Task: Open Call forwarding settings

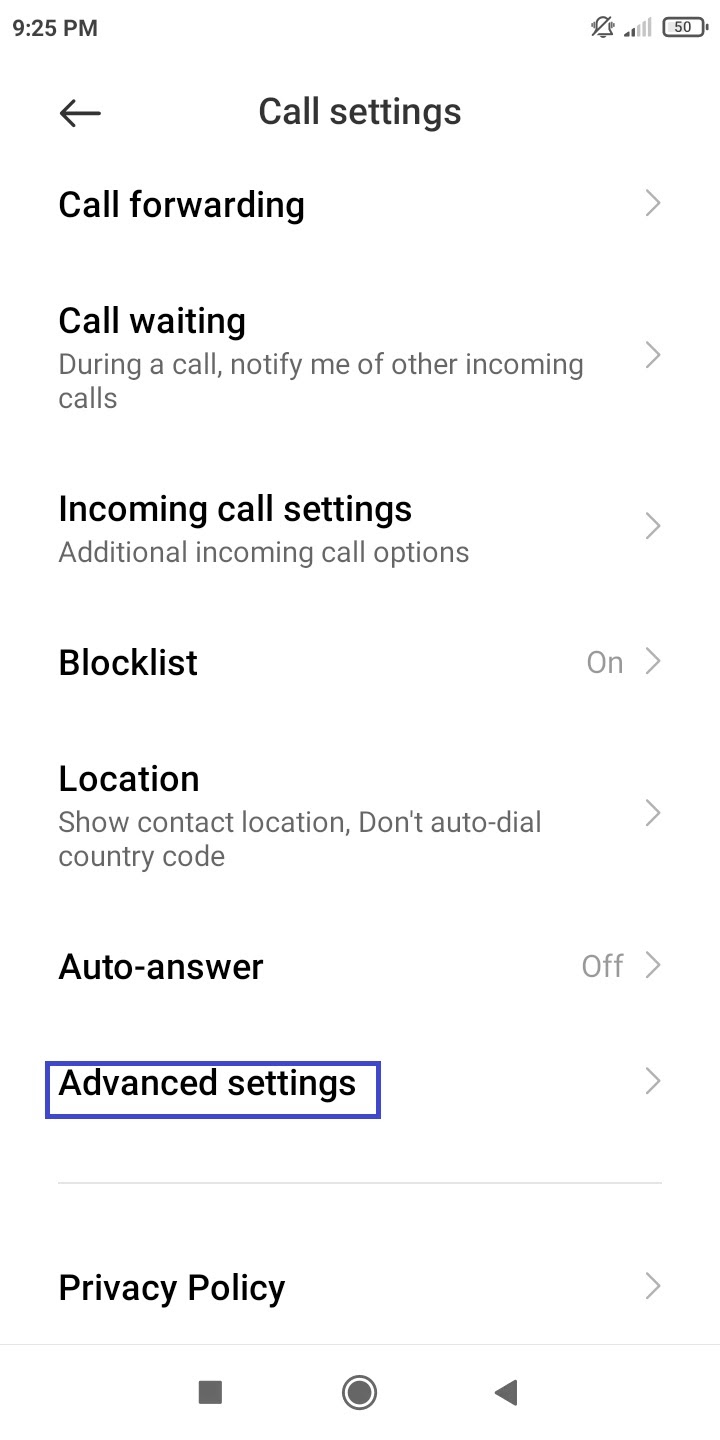Action: pyautogui.click(x=360, y=204)
